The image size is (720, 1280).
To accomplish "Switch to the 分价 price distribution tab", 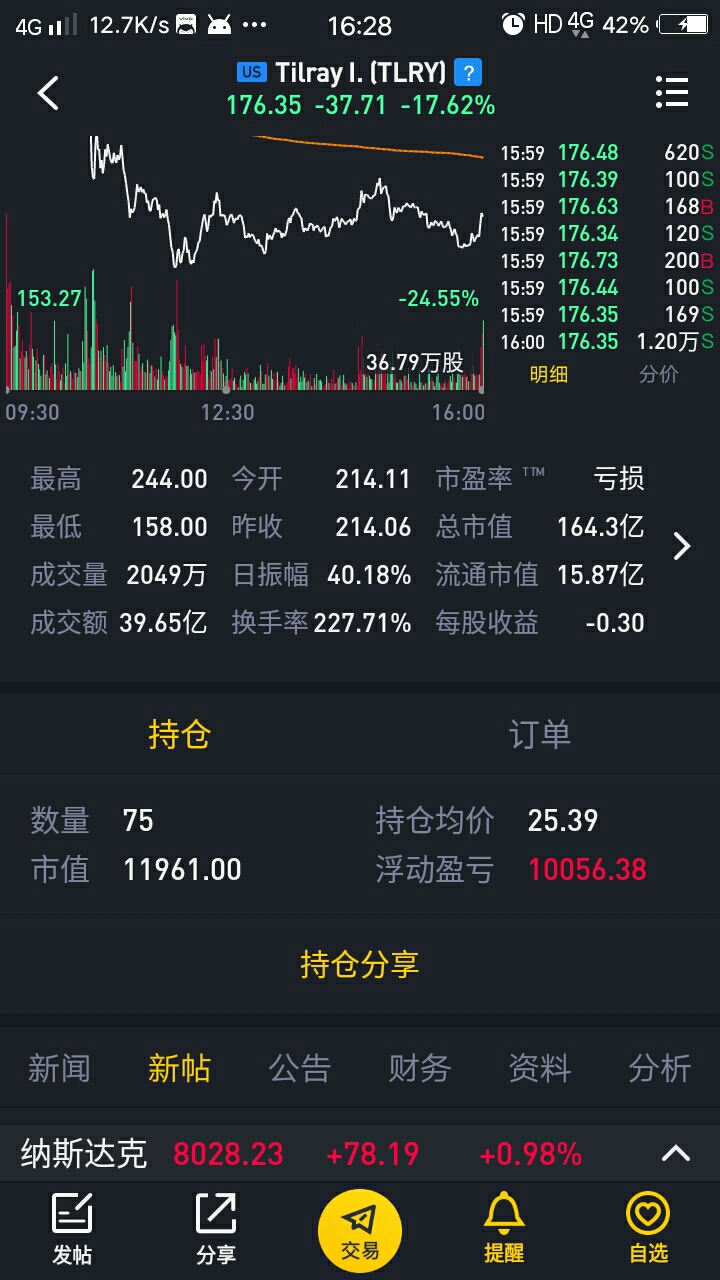I will (x=658, y=374).
